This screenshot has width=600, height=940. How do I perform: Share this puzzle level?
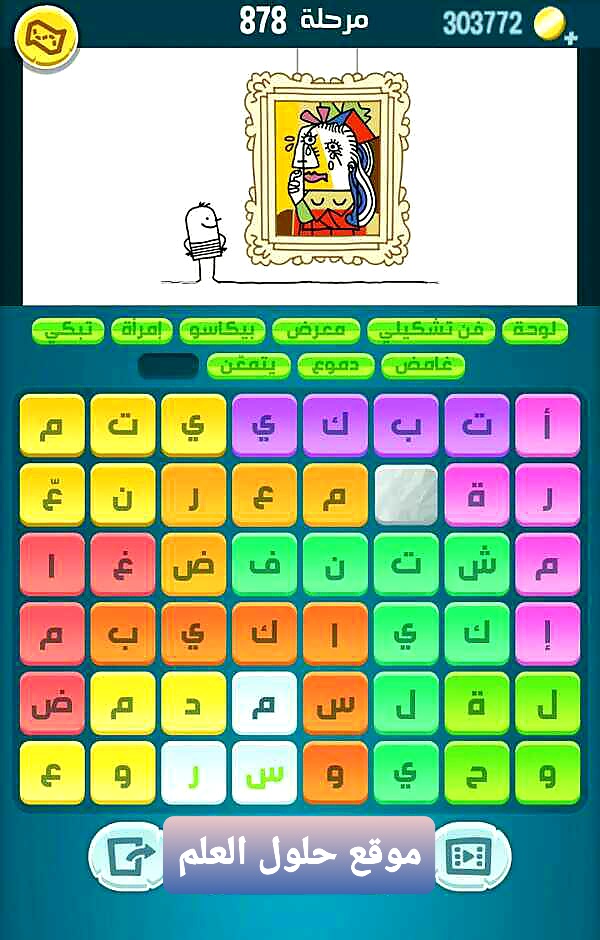(x=125, y=857)
